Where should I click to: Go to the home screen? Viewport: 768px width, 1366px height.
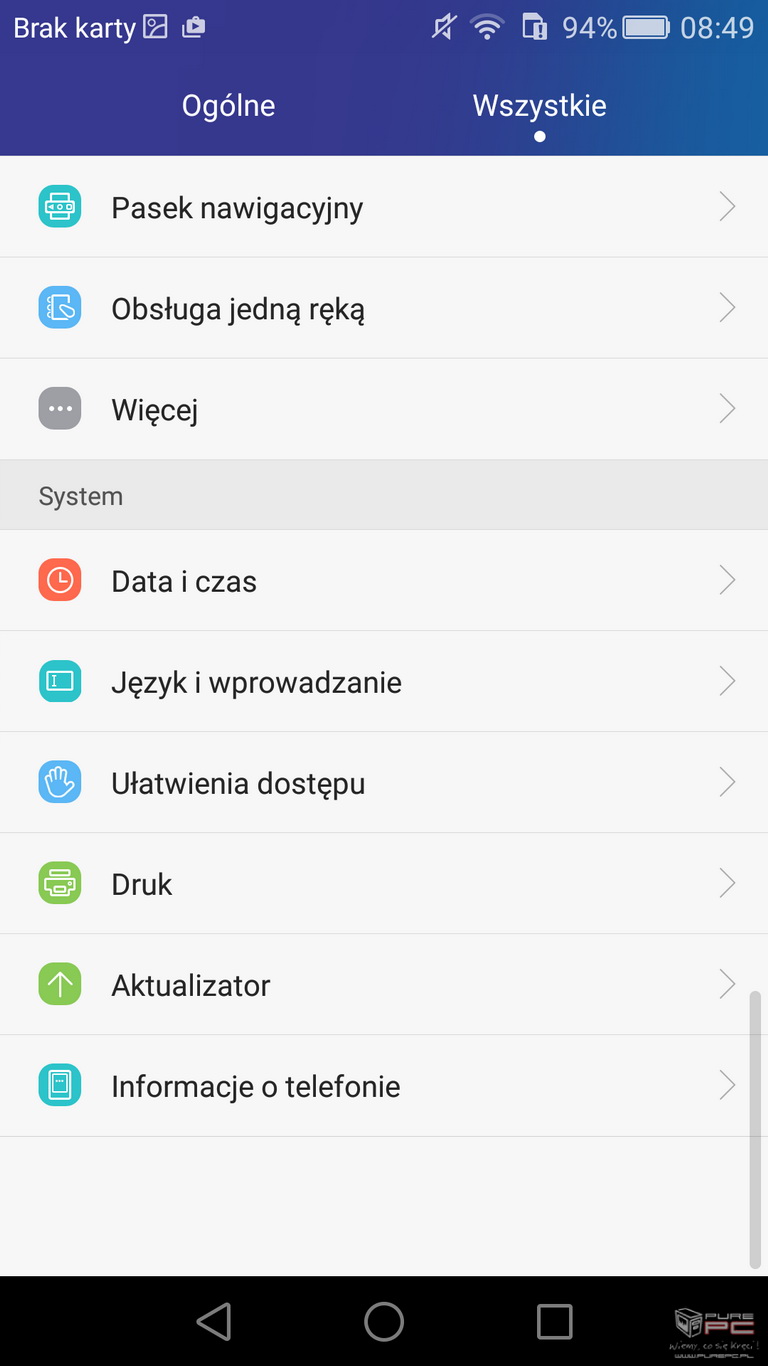pos(384,1321)
